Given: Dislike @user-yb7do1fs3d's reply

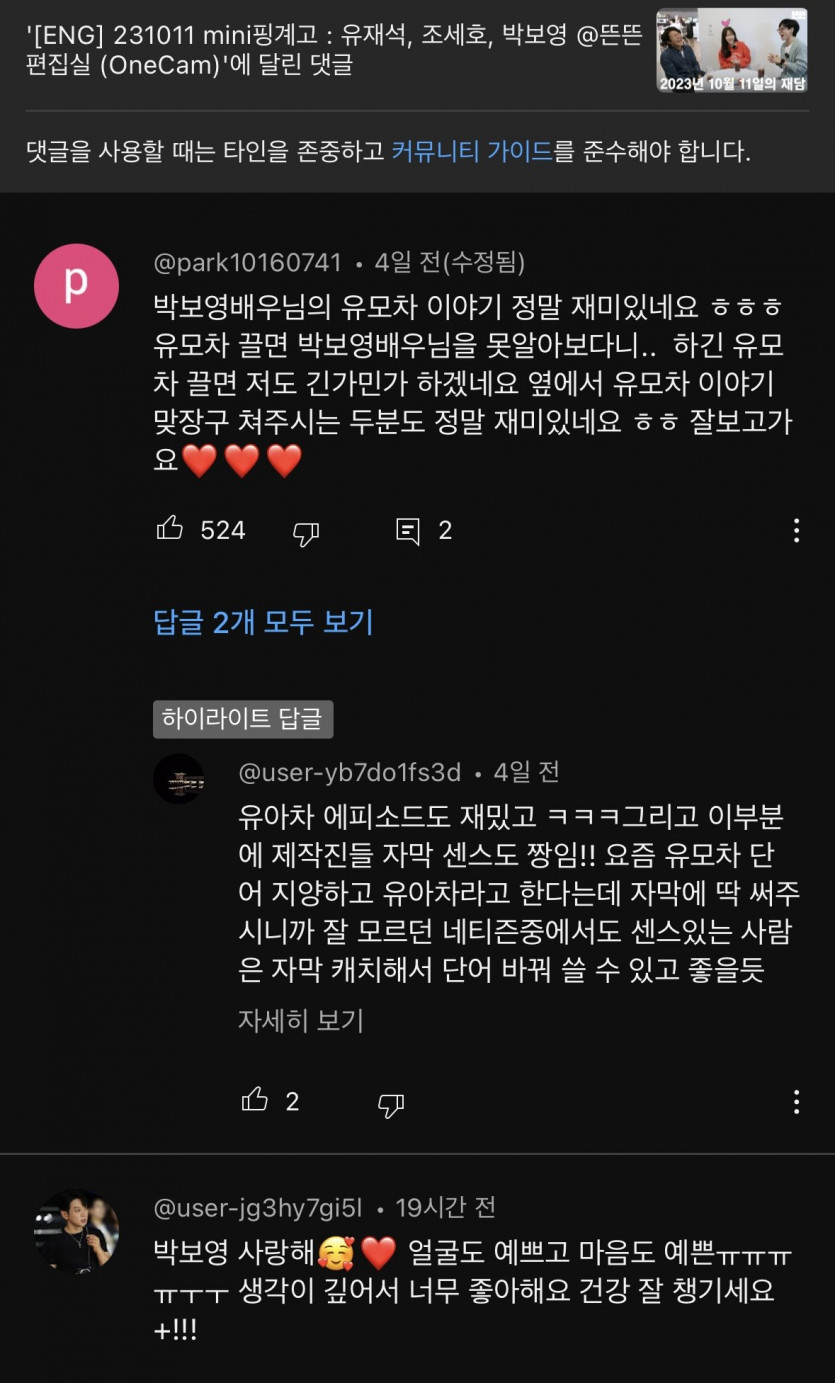Looking at the screenshot, I should click(391, 1103).
